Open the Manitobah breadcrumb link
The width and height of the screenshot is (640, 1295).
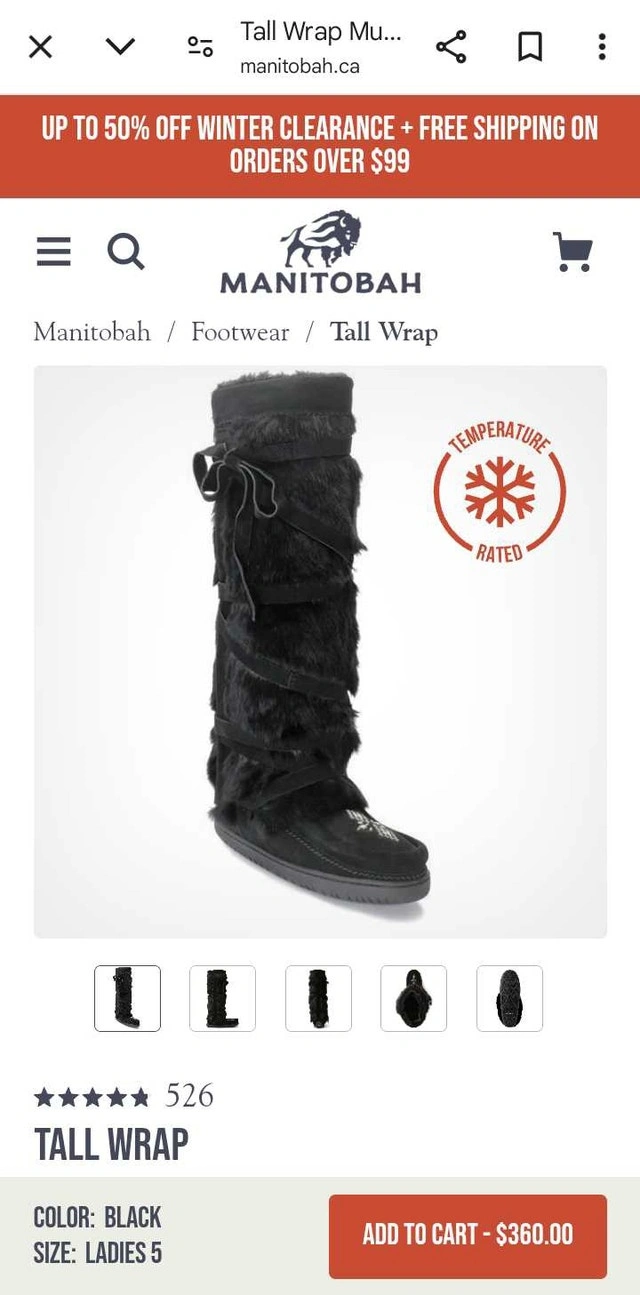point(92,332)
